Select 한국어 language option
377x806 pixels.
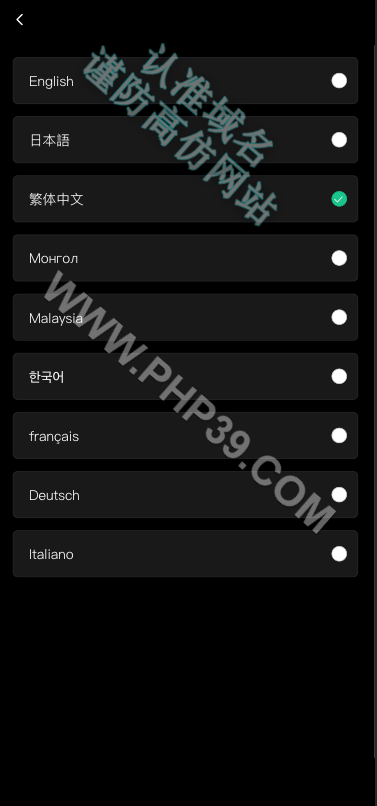185,376
